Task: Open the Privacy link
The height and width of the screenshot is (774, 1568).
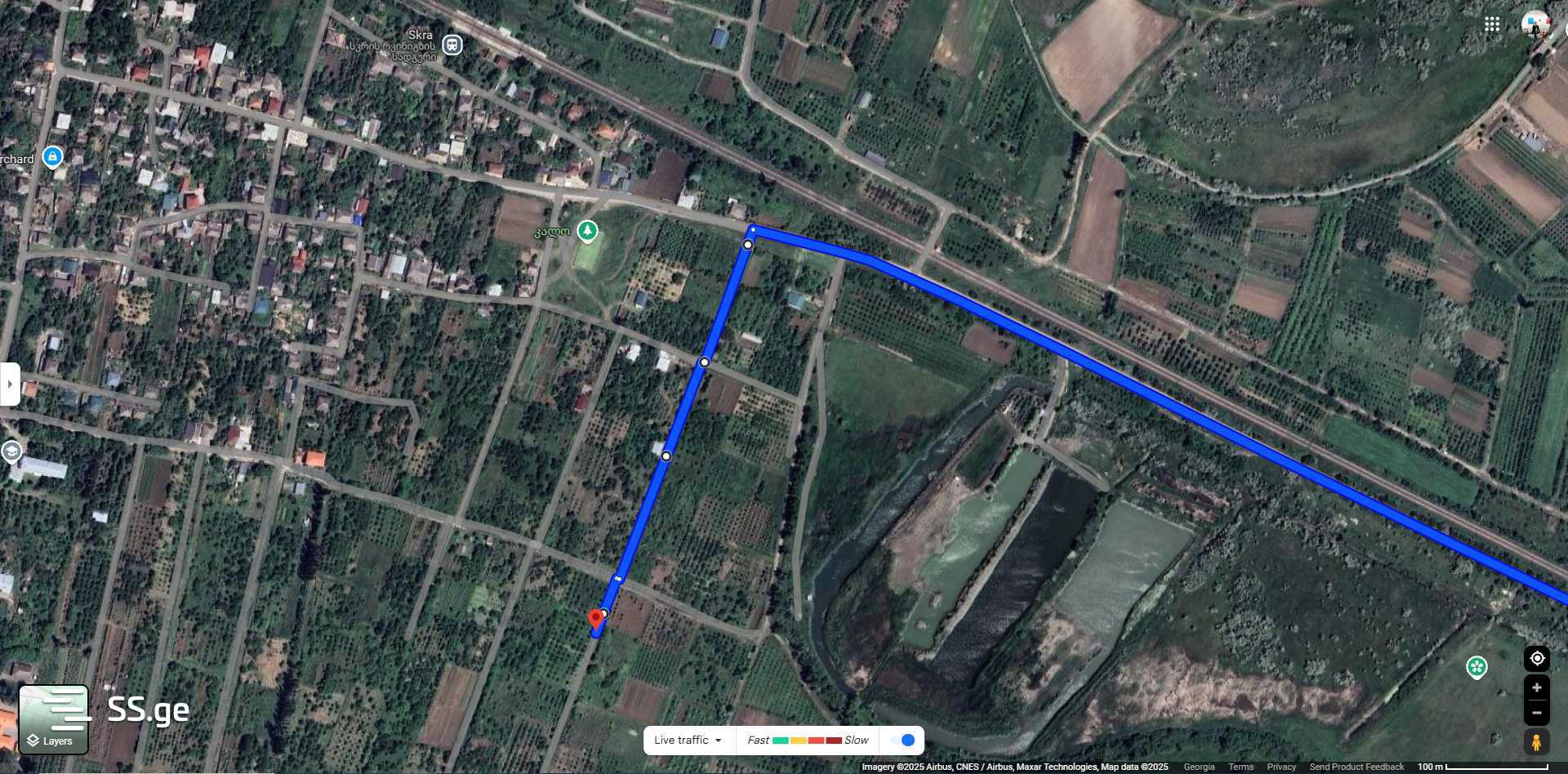Action: point(1281,767)
